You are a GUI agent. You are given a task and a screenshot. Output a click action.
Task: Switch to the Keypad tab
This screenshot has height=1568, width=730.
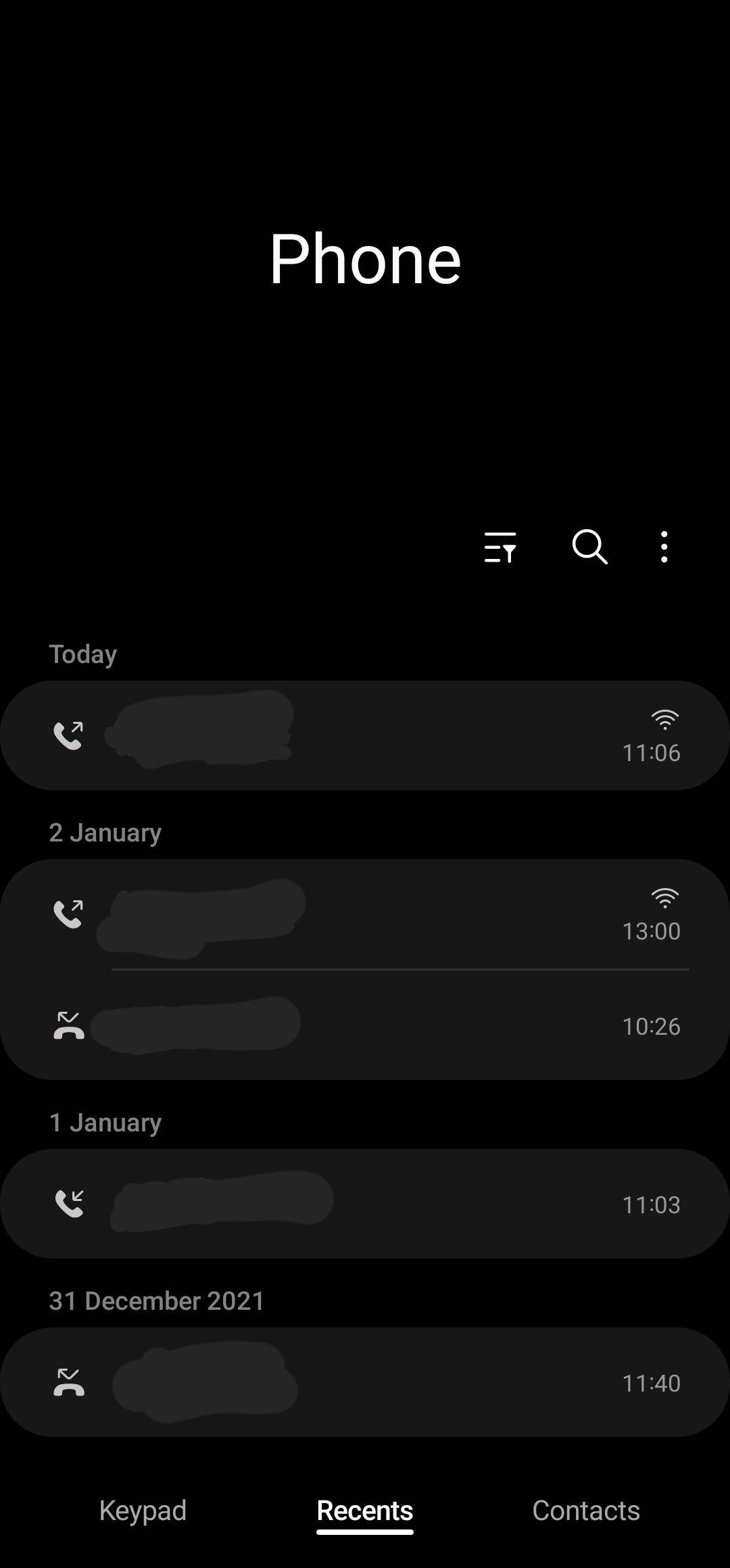tap(143, 1511)
